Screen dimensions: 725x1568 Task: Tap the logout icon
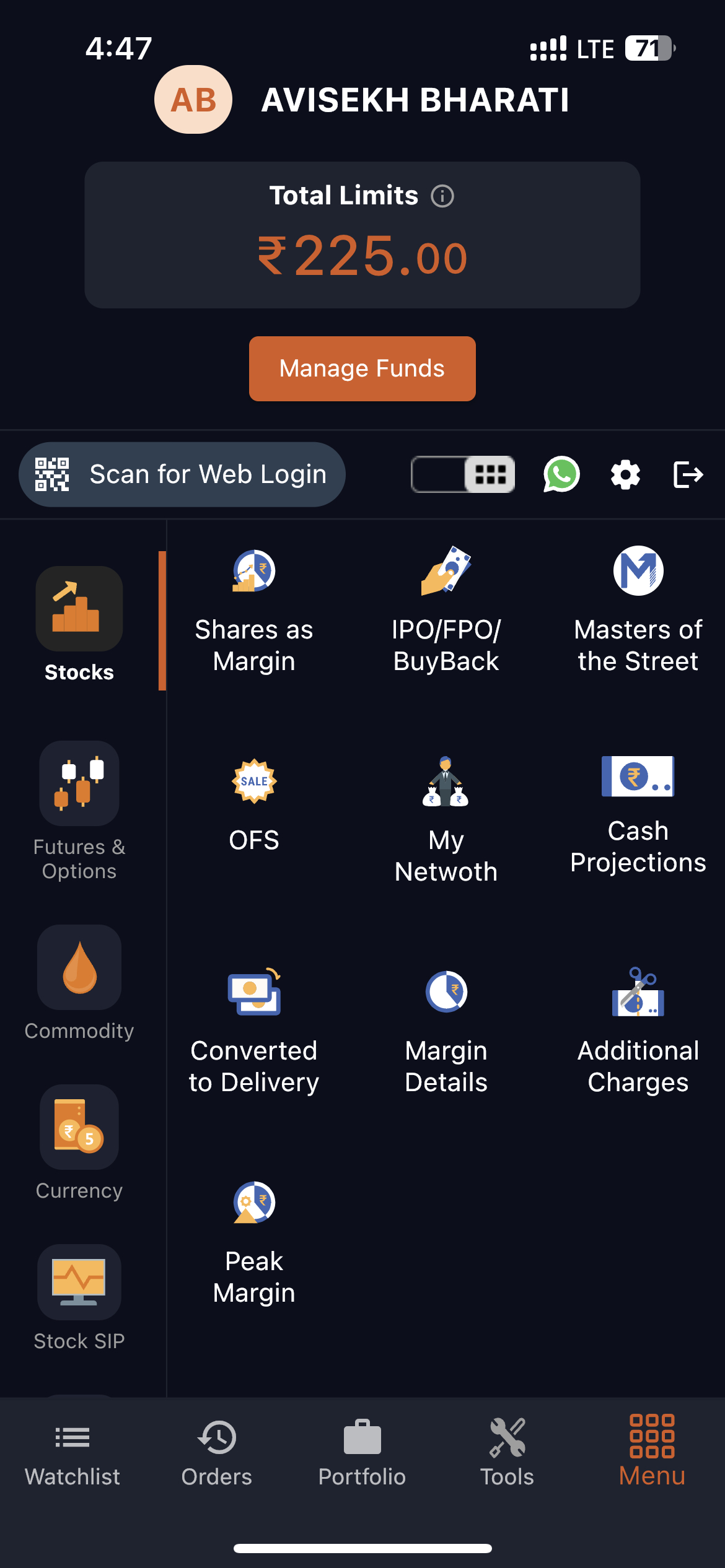click(688, 475)
